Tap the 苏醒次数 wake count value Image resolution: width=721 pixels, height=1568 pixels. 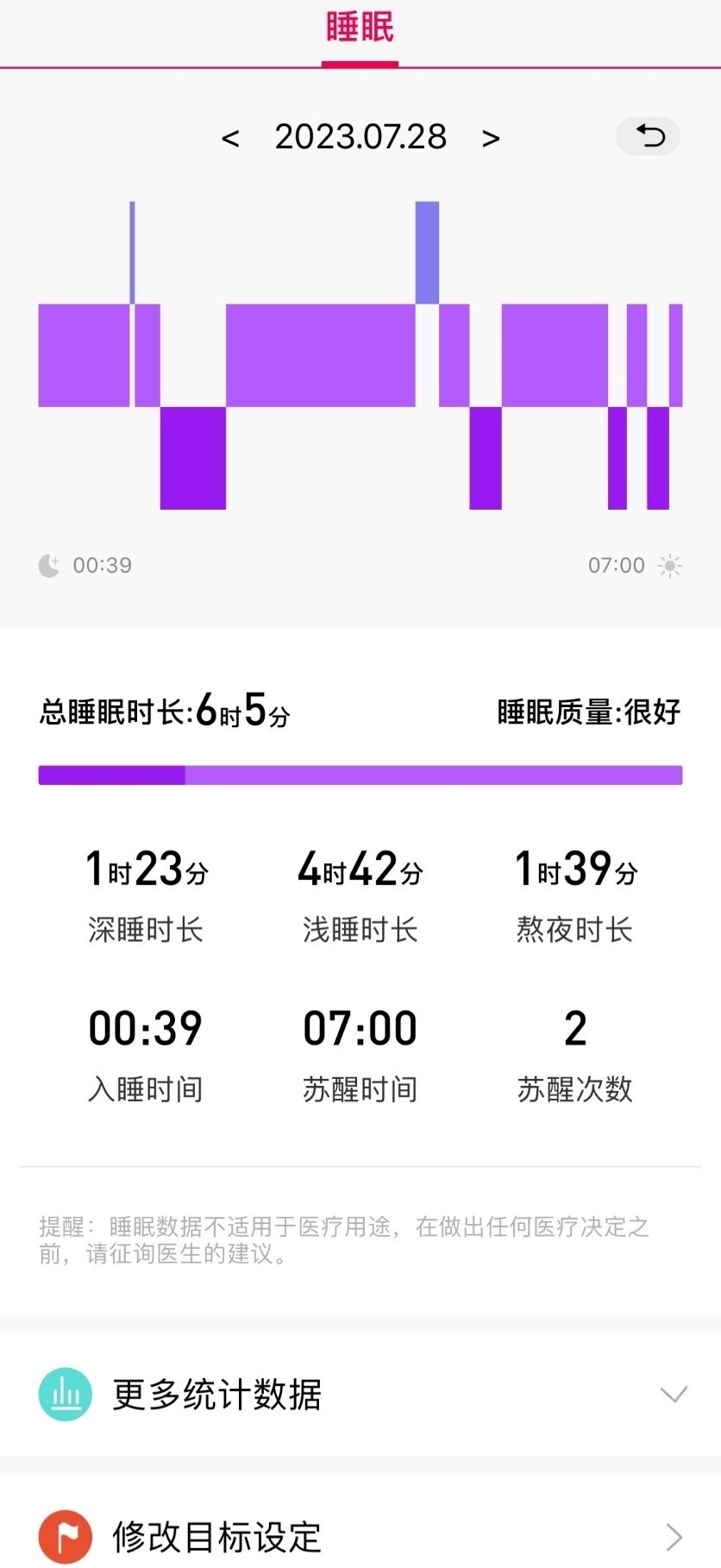pyautogui.click(x=574, y=1028)
